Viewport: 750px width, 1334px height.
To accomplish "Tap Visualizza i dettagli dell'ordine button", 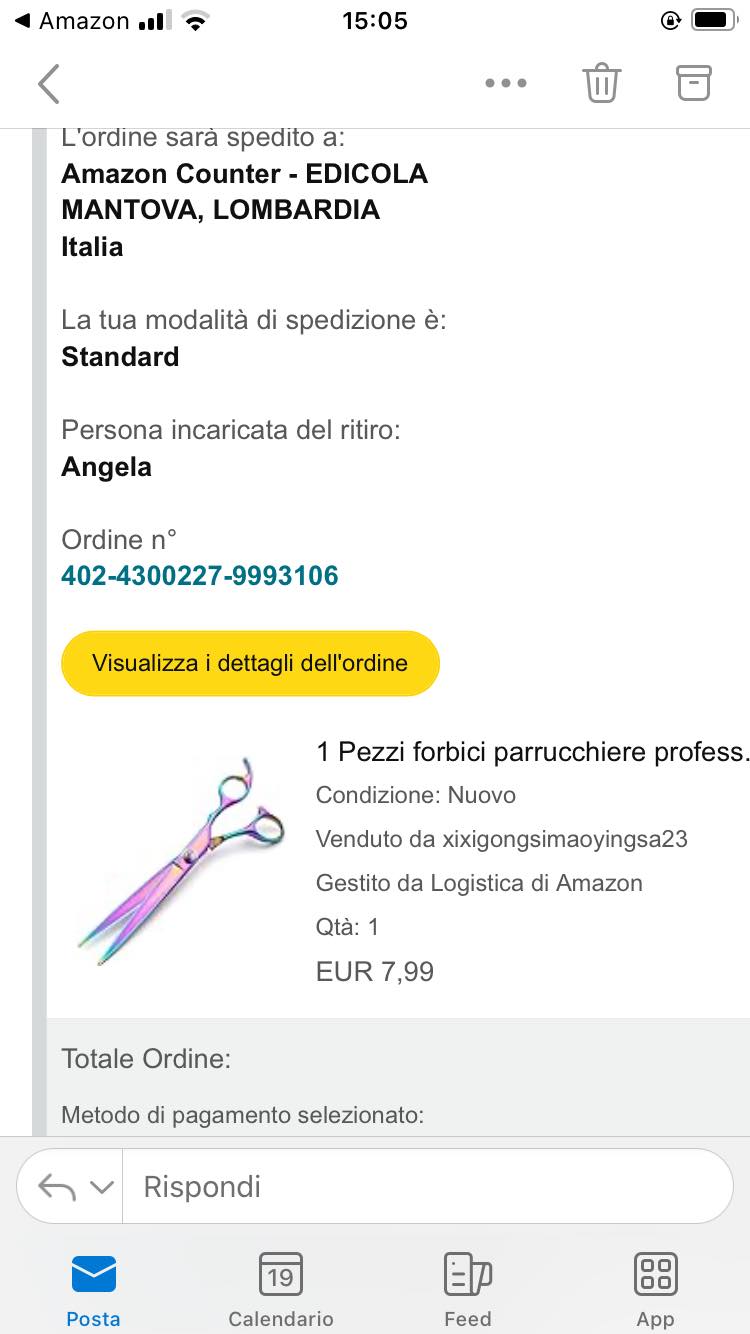I will coord(250,663).
